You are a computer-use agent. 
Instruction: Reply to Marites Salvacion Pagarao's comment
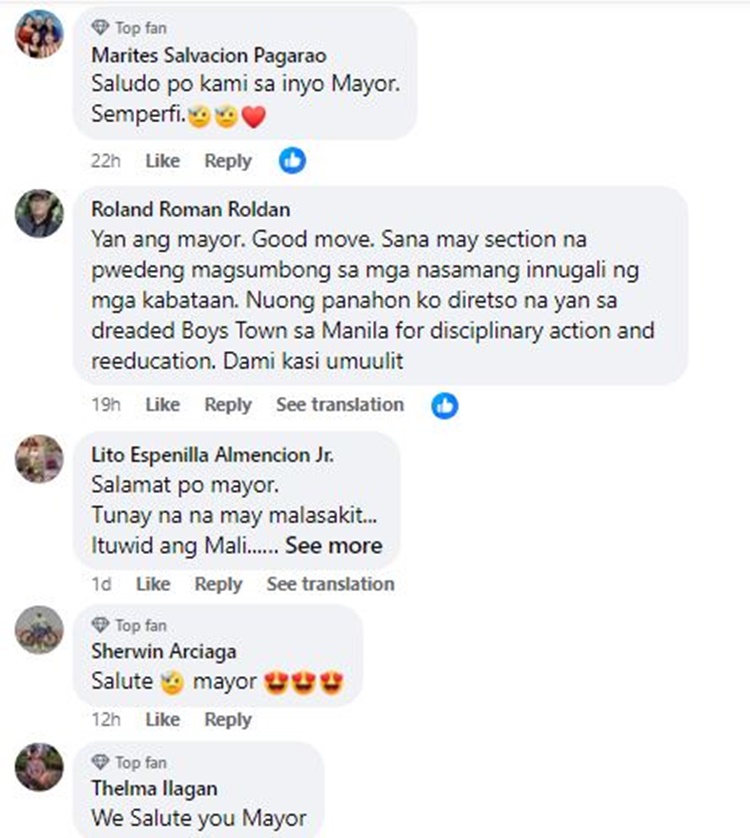click(228, 161)
